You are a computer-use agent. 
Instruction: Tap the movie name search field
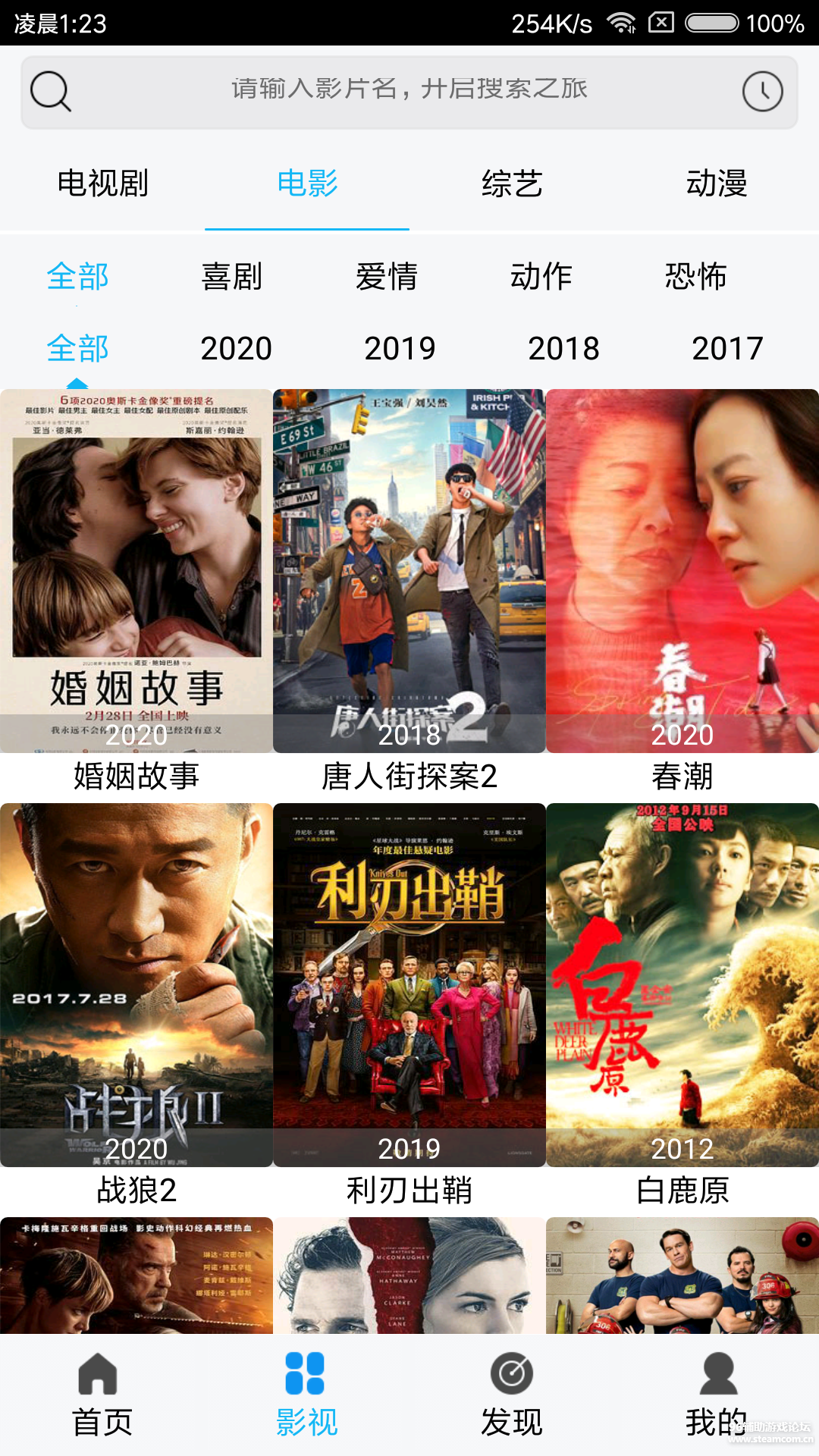coord(408,91)
